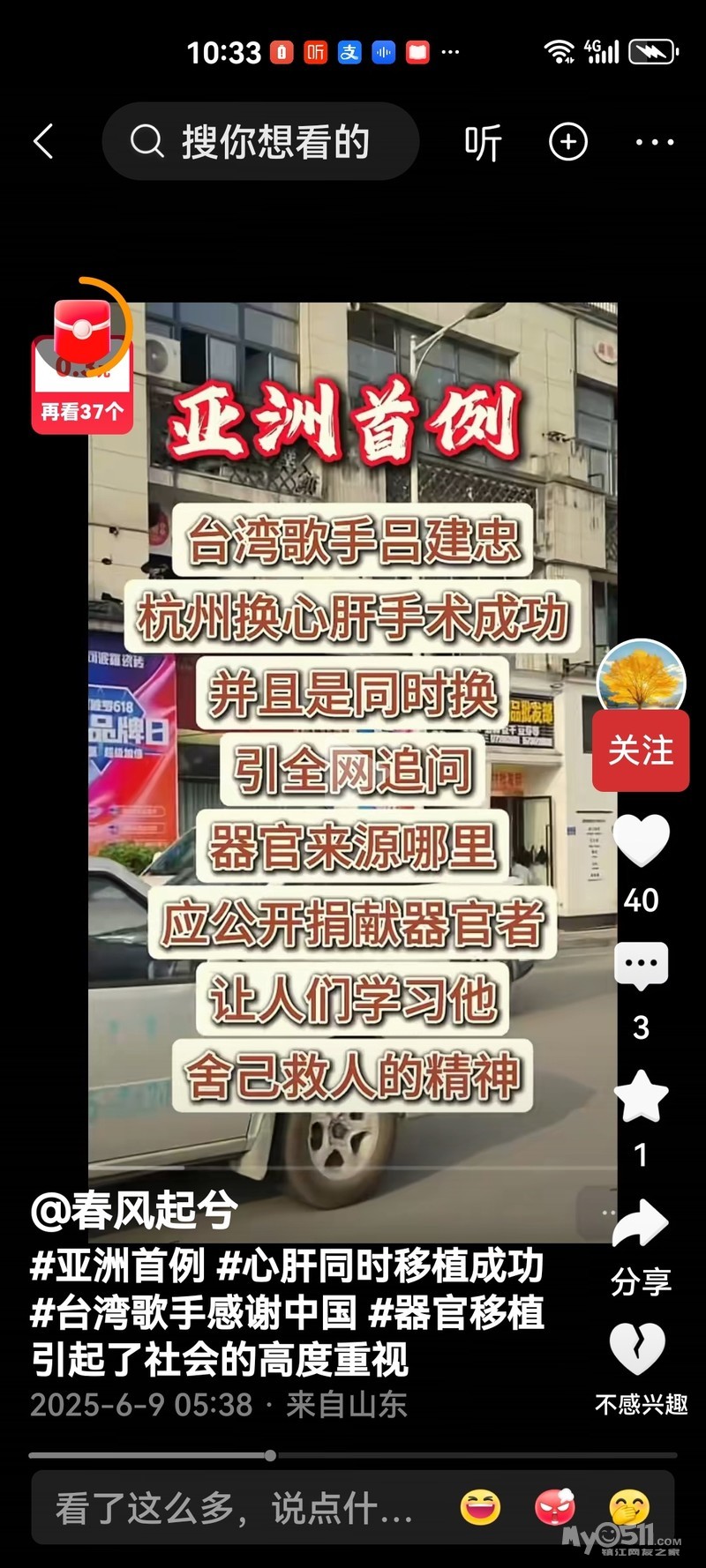Send the laughing emoji quick reaction
This screenshot has height=1568, width=706.
click(x=480, y=1508)
